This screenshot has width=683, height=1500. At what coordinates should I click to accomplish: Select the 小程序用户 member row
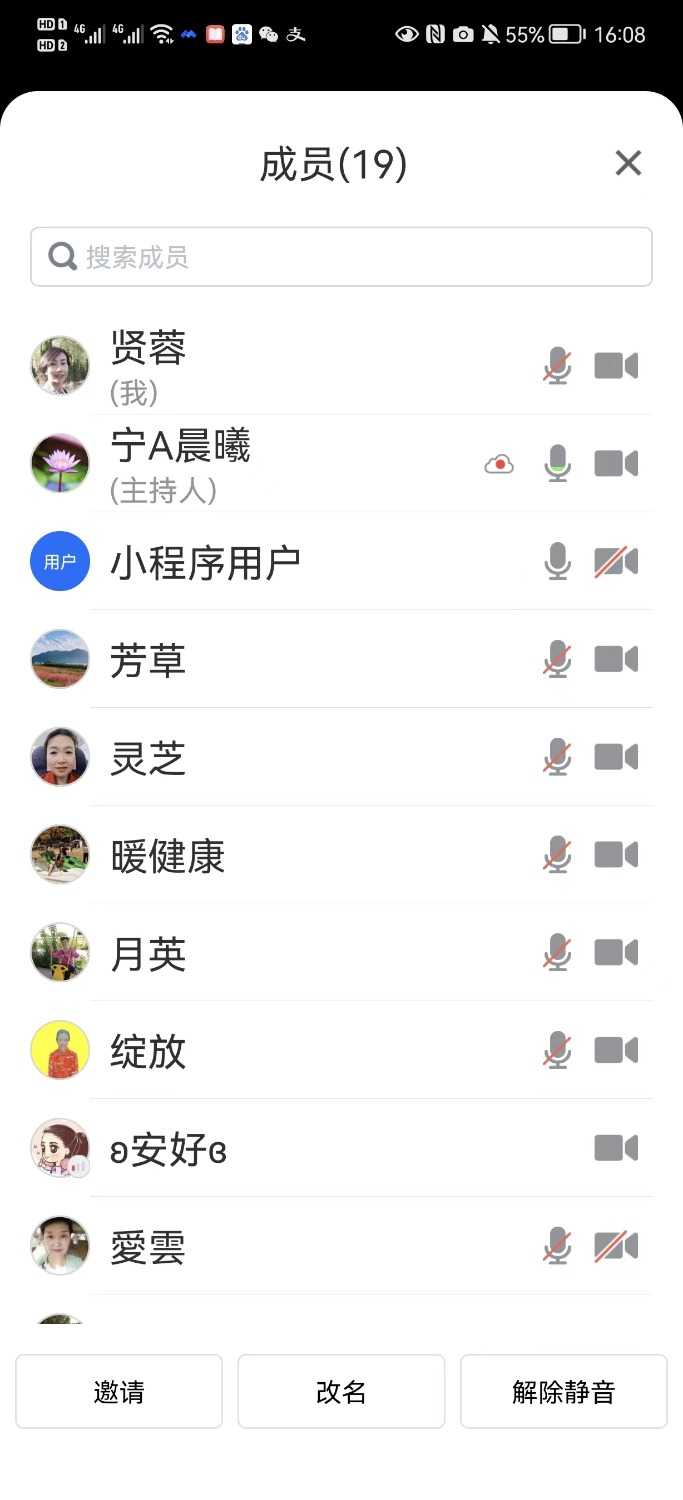point(300,562)
